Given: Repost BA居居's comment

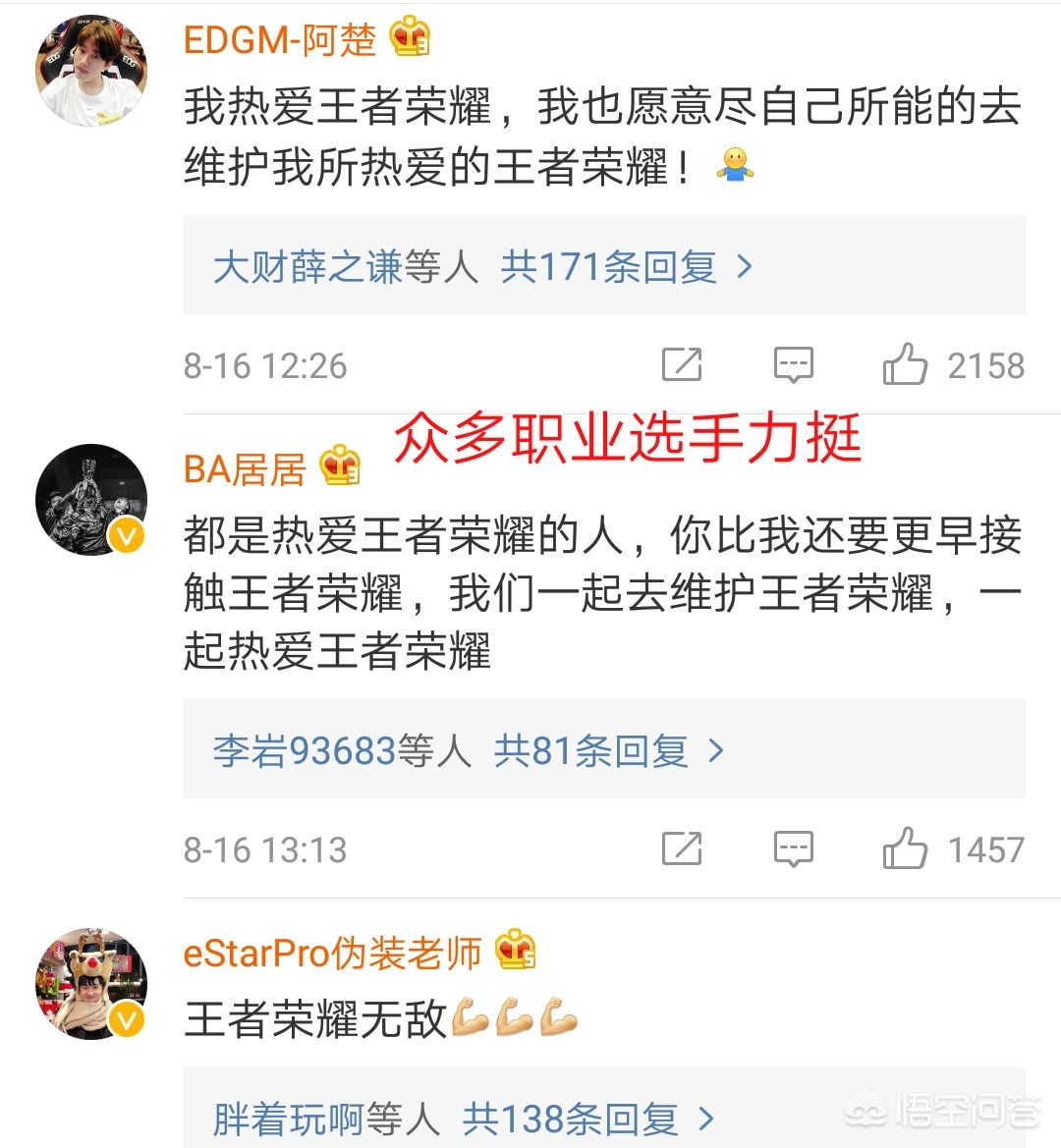Looking at the screenshot, I should coord(682,848).
